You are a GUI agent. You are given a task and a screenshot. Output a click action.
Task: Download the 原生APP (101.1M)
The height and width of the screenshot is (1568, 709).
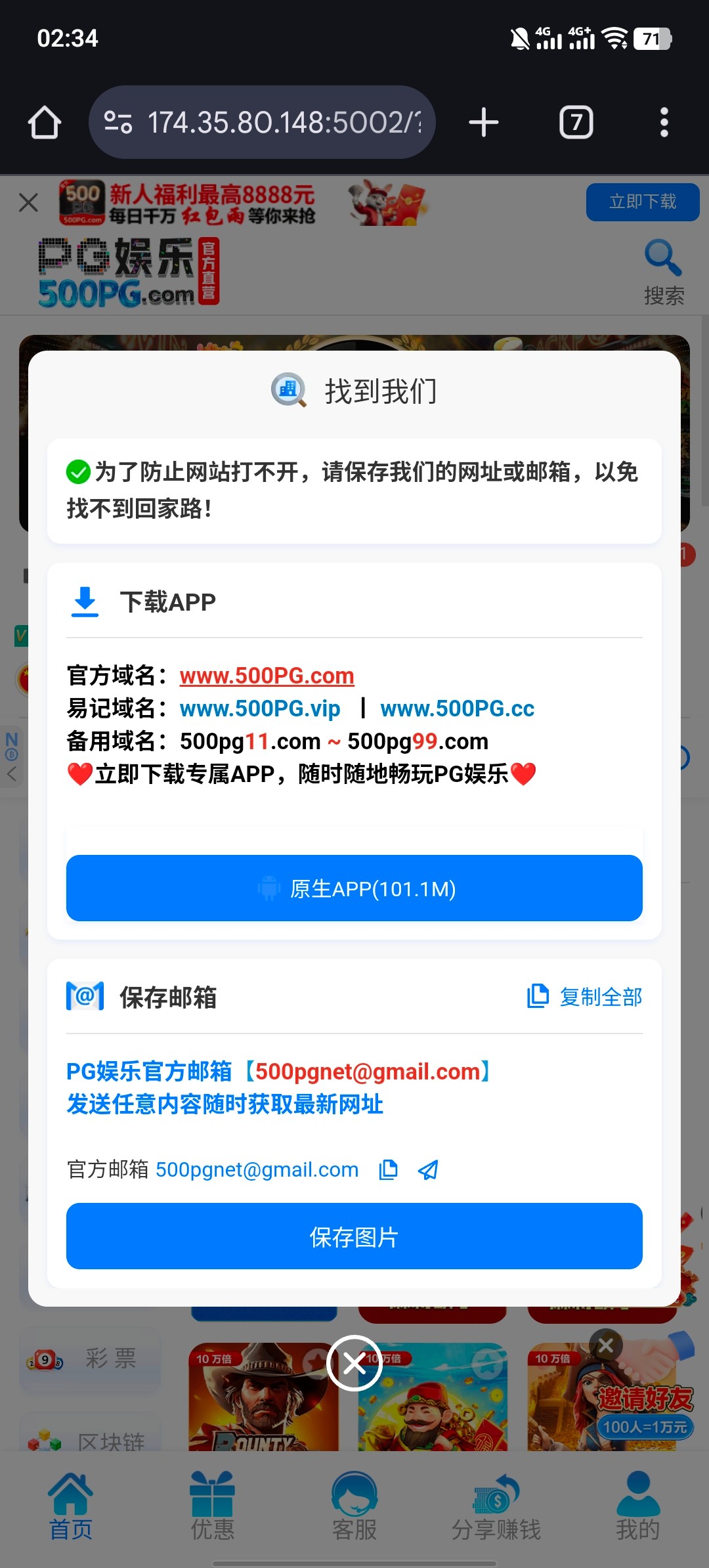(x=354, y=888)
